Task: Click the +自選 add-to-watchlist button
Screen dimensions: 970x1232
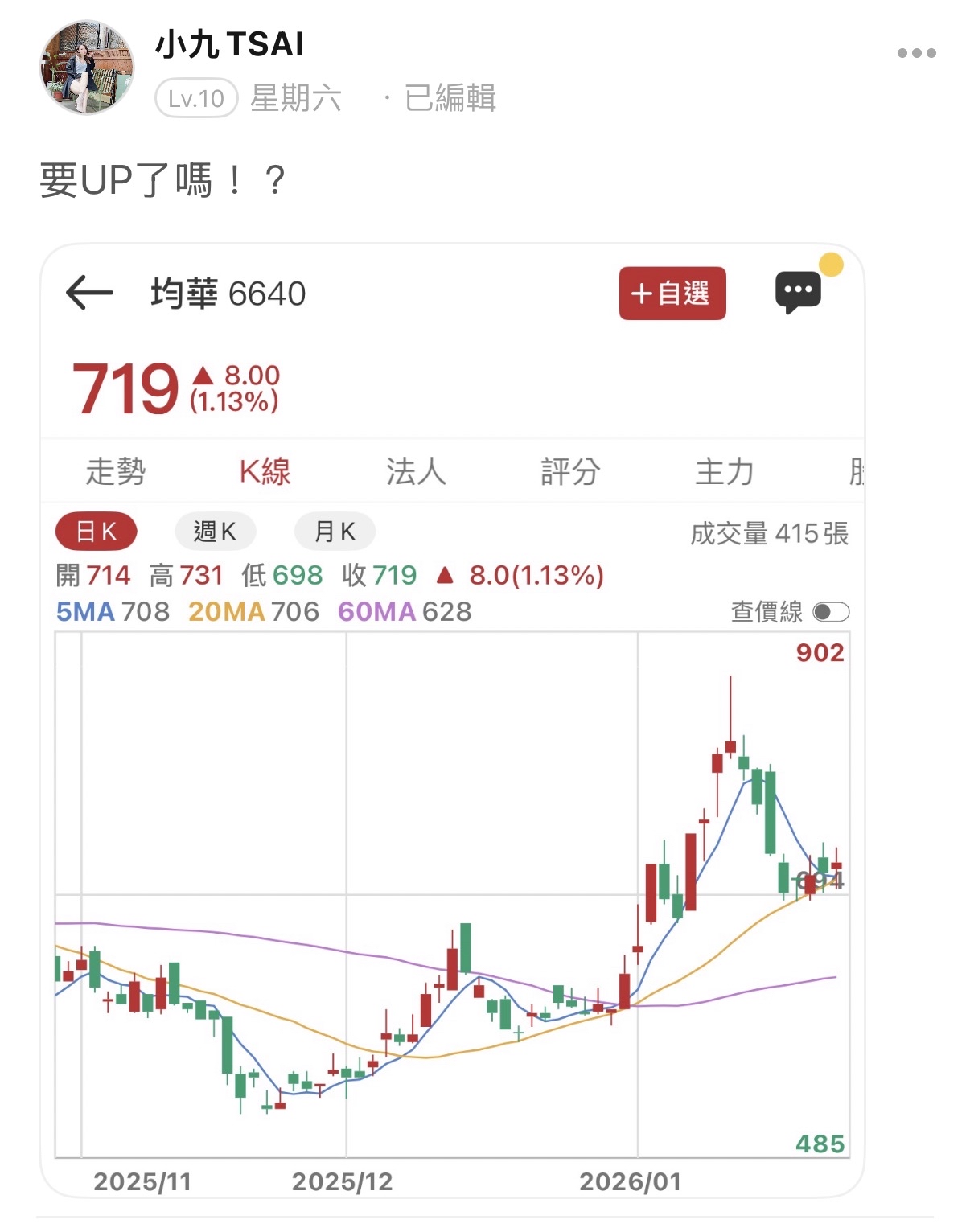Action: pyautogui.click(x=672, y=294)
